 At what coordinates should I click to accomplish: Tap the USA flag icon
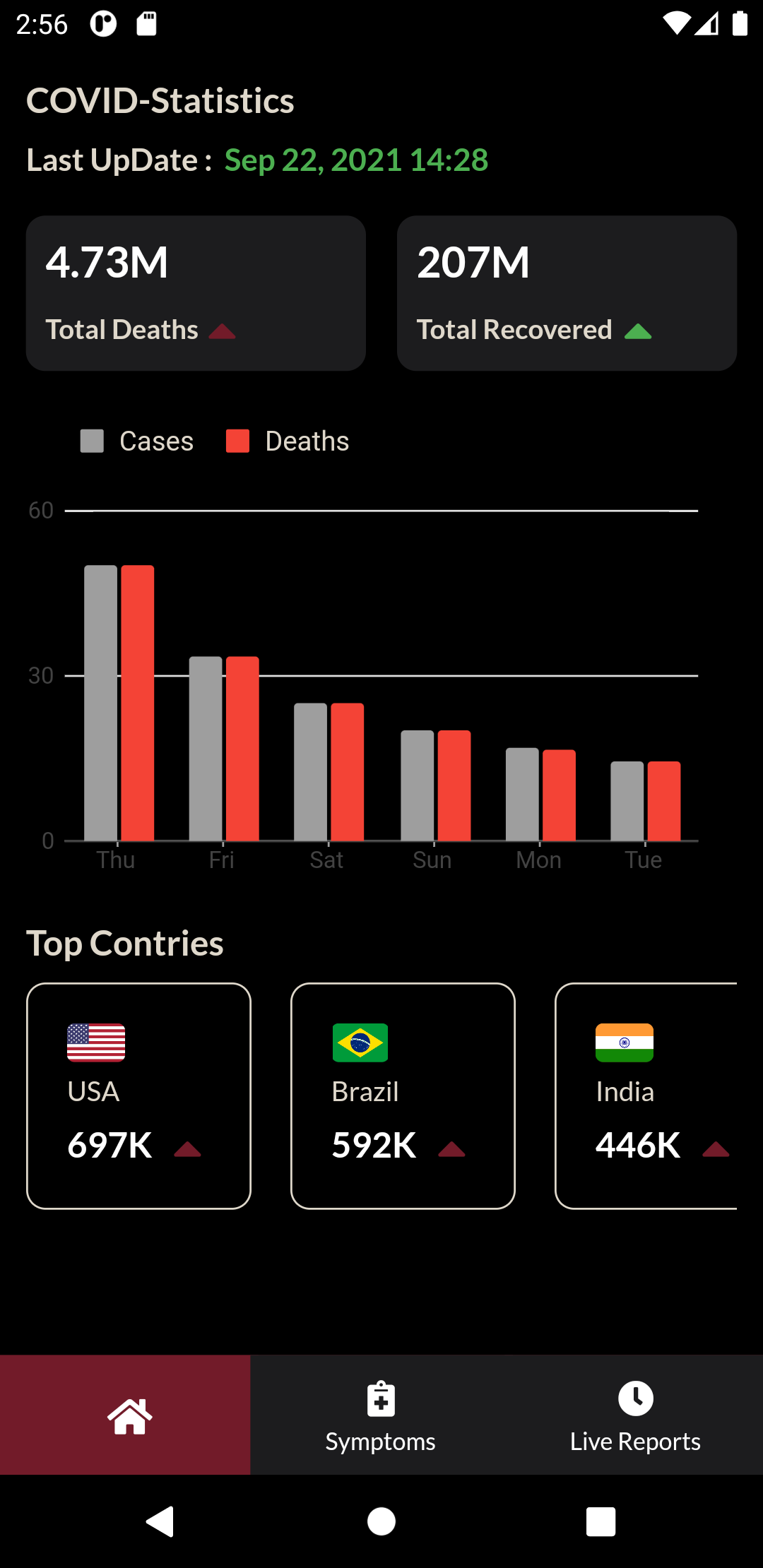[95, 1041]
